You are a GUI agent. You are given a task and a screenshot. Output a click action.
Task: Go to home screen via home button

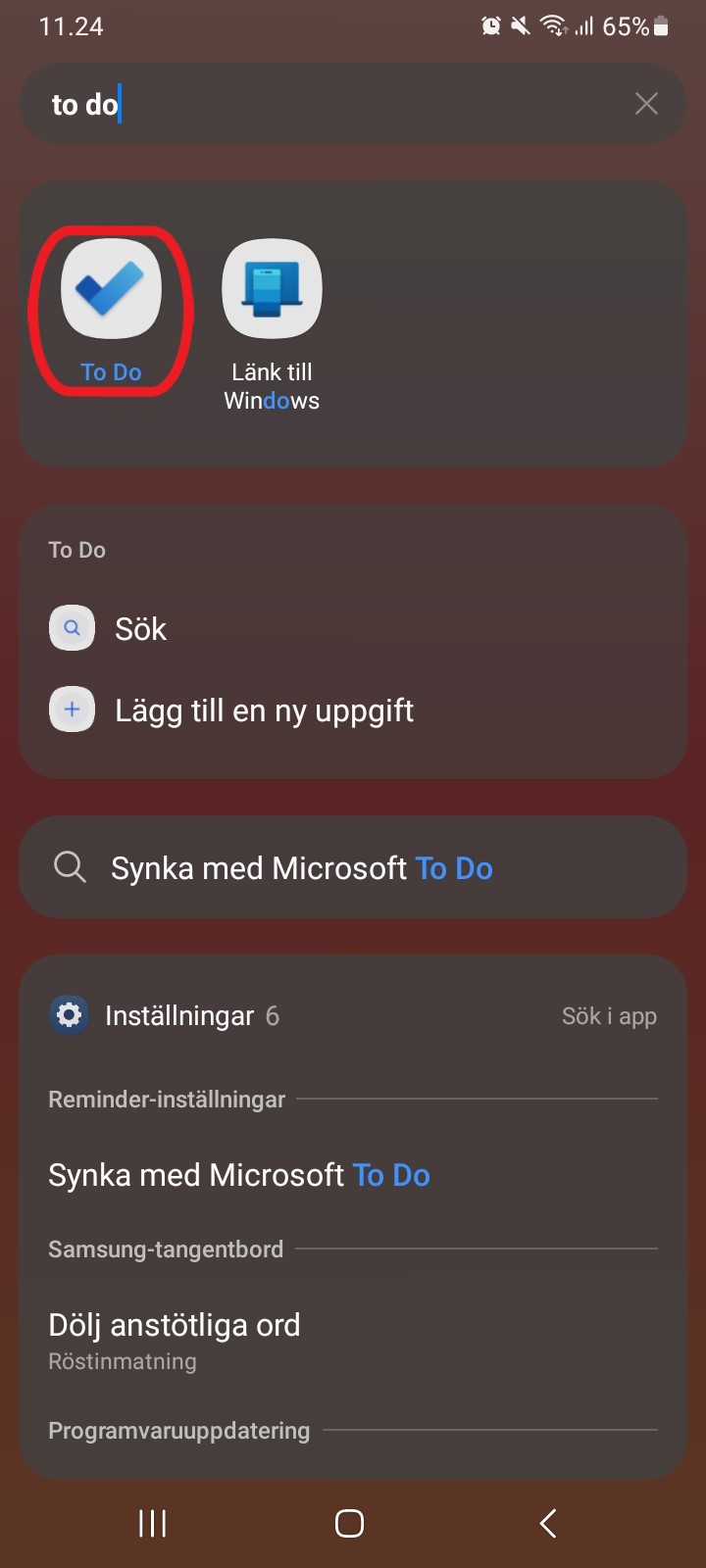point(350,1523)
